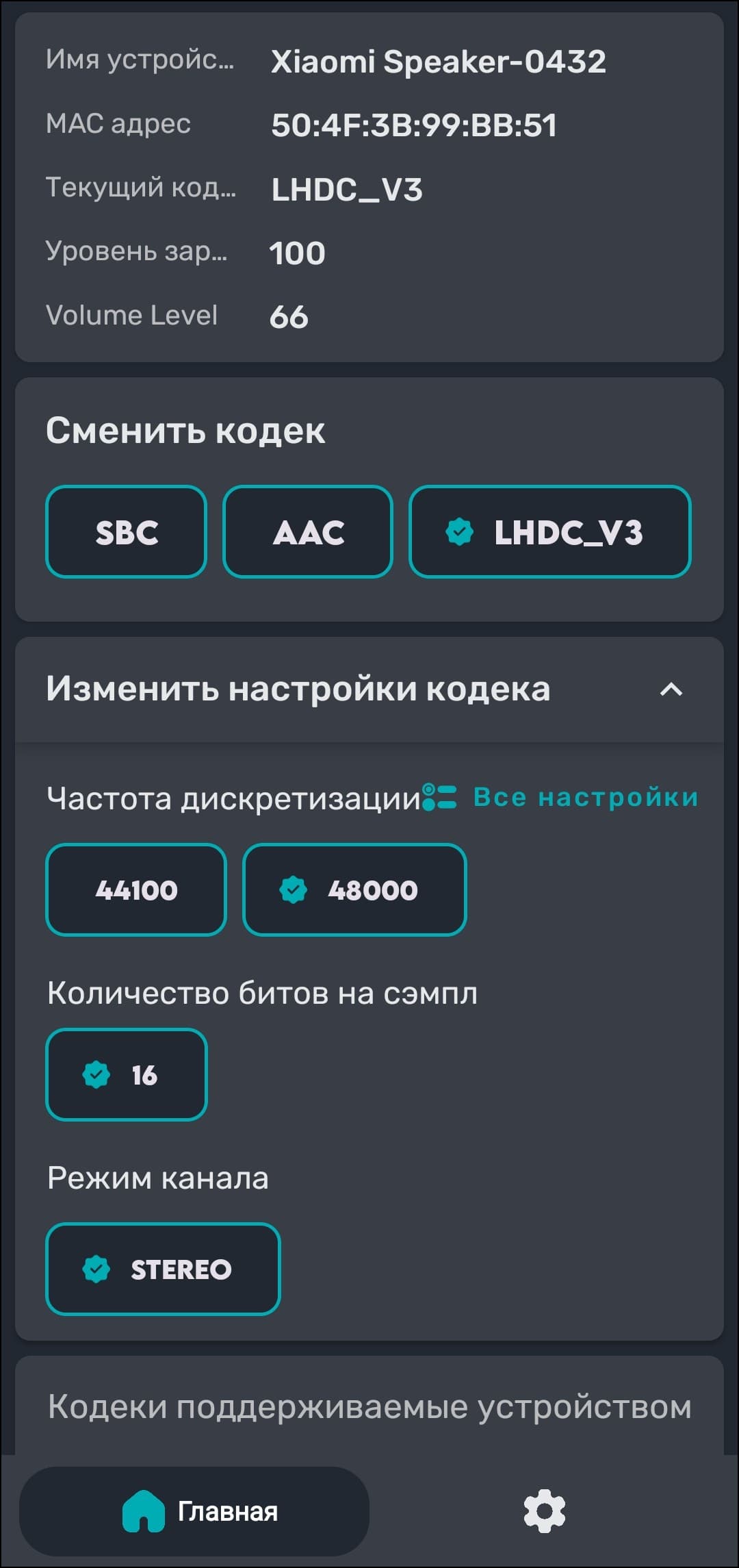Select the AAC codec

click(308, 532)
